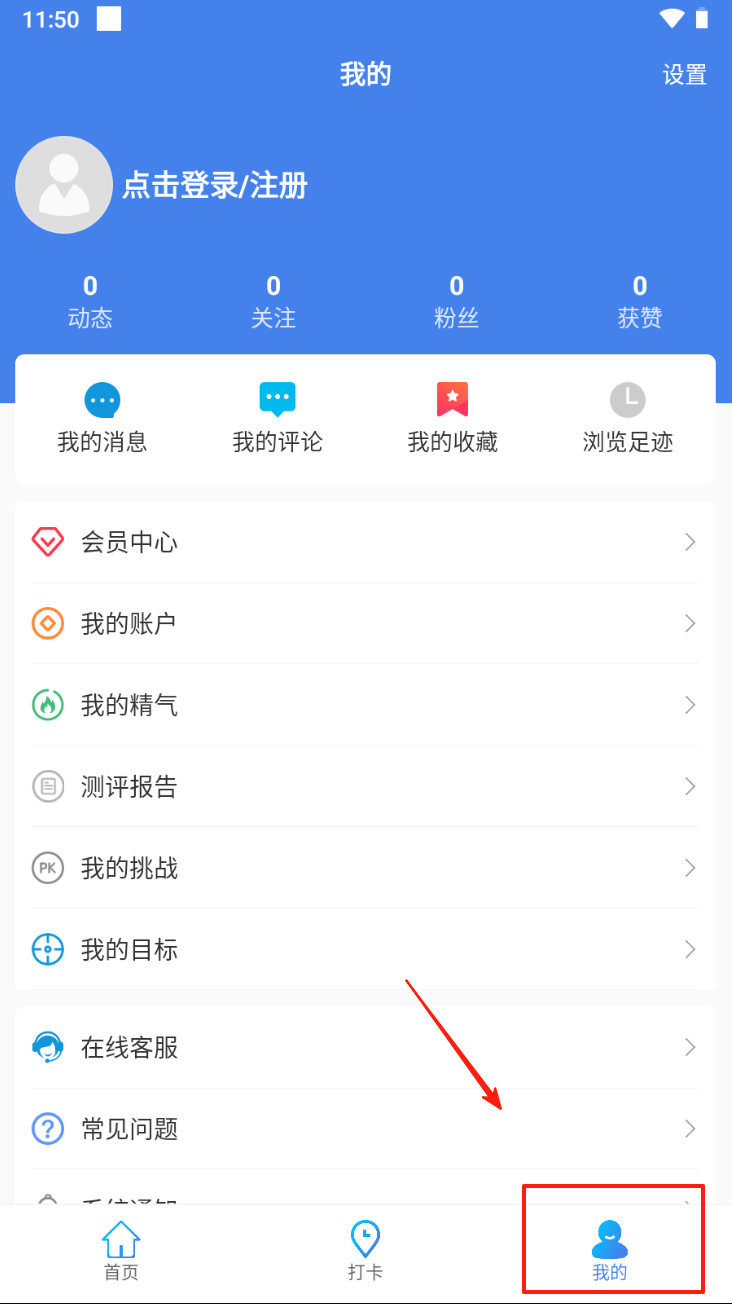Tap 点击登录/注册 to log in
This screenshot has height=1304, width=732.
[x=215, y=185]
